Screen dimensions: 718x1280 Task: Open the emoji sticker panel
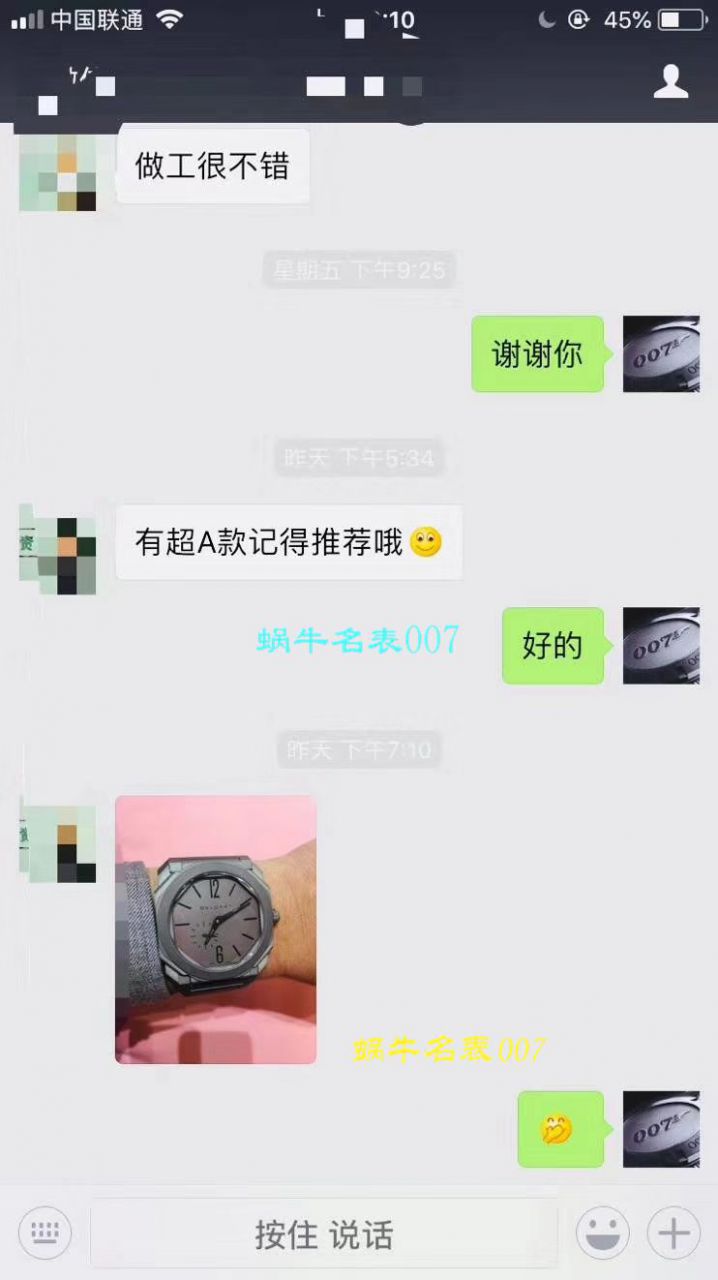coord(603,1232)
